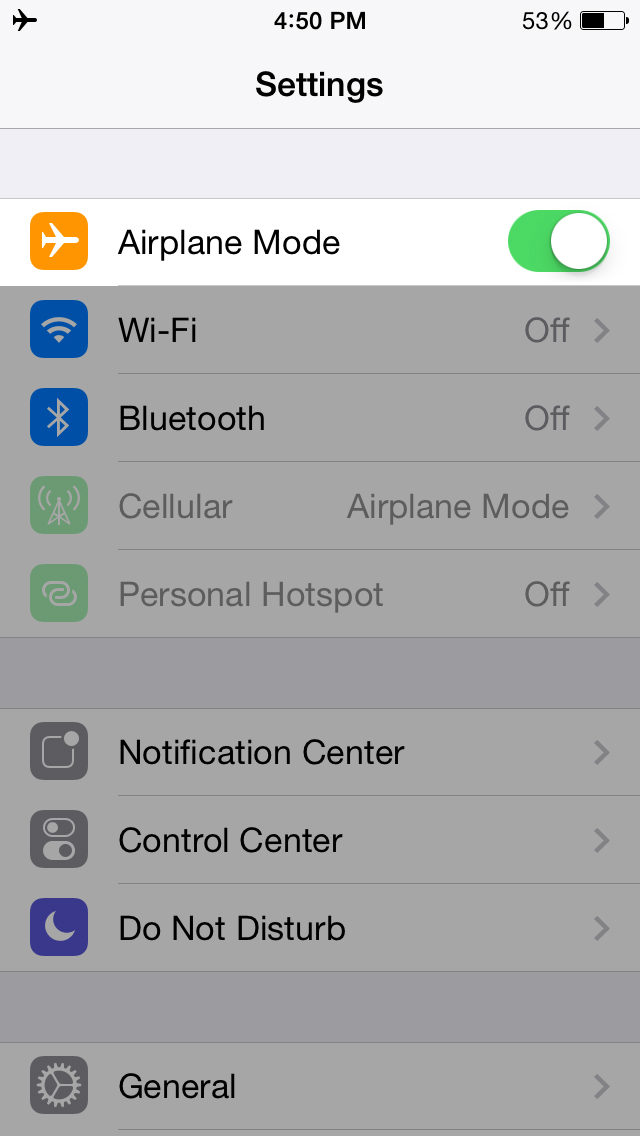Turn off the Airplane Mode switch

coord(558,241)
